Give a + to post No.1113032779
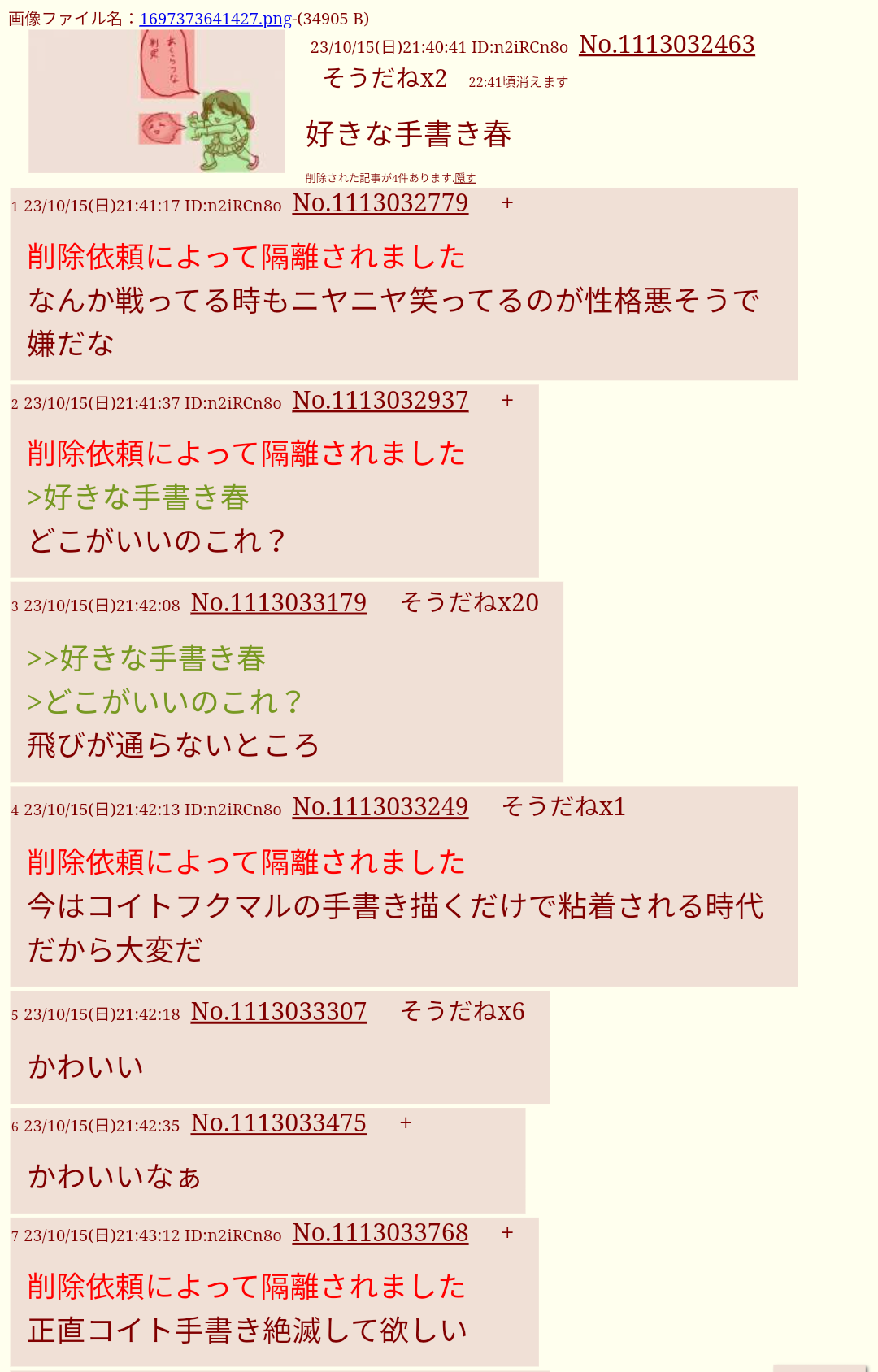Screen dimensions: 878x1372 click(x=507, y=203)
